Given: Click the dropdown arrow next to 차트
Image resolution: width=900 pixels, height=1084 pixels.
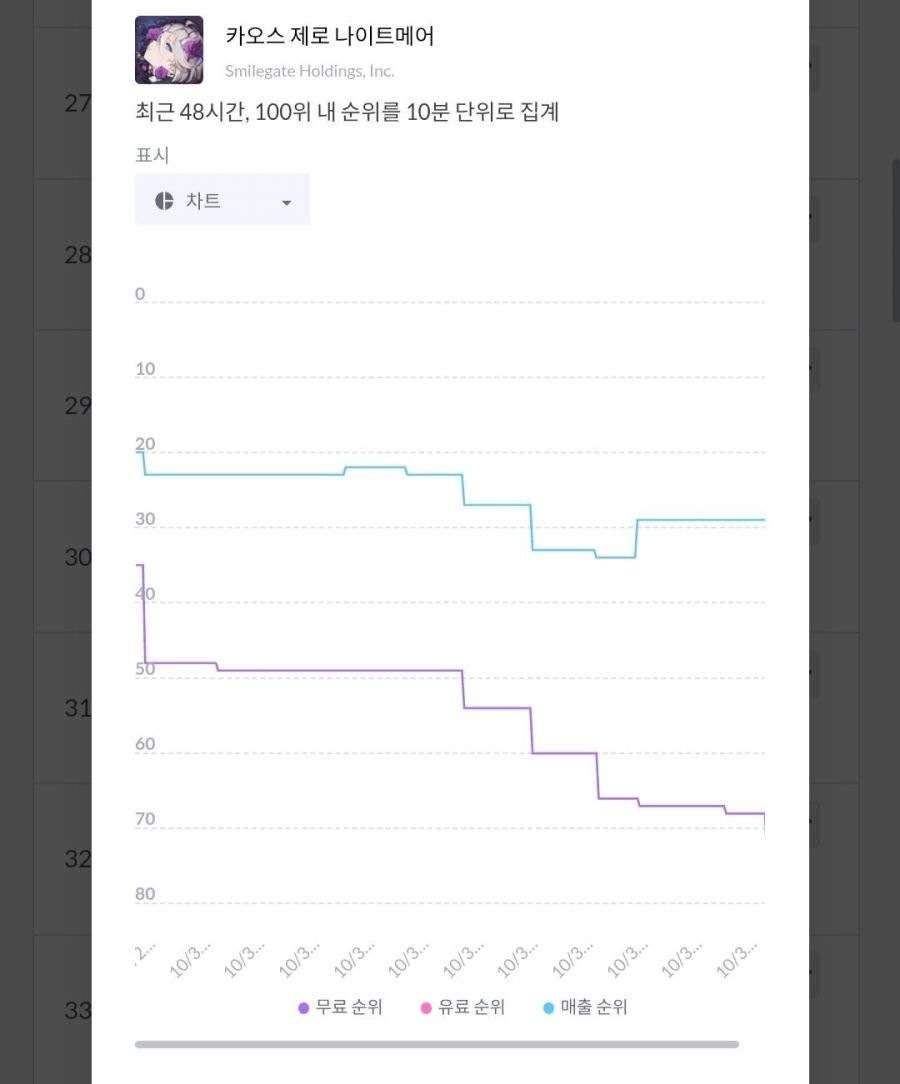Looking at the screenshot, I should (x=287, y=201).
